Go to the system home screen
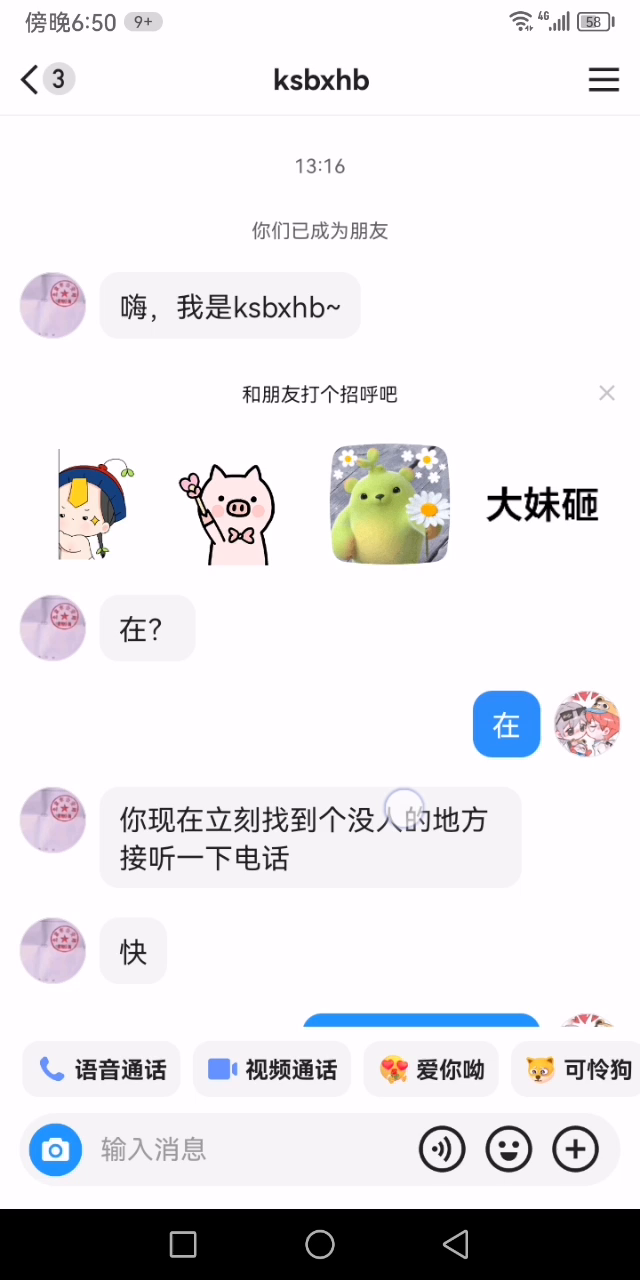 pos(320,1244)
